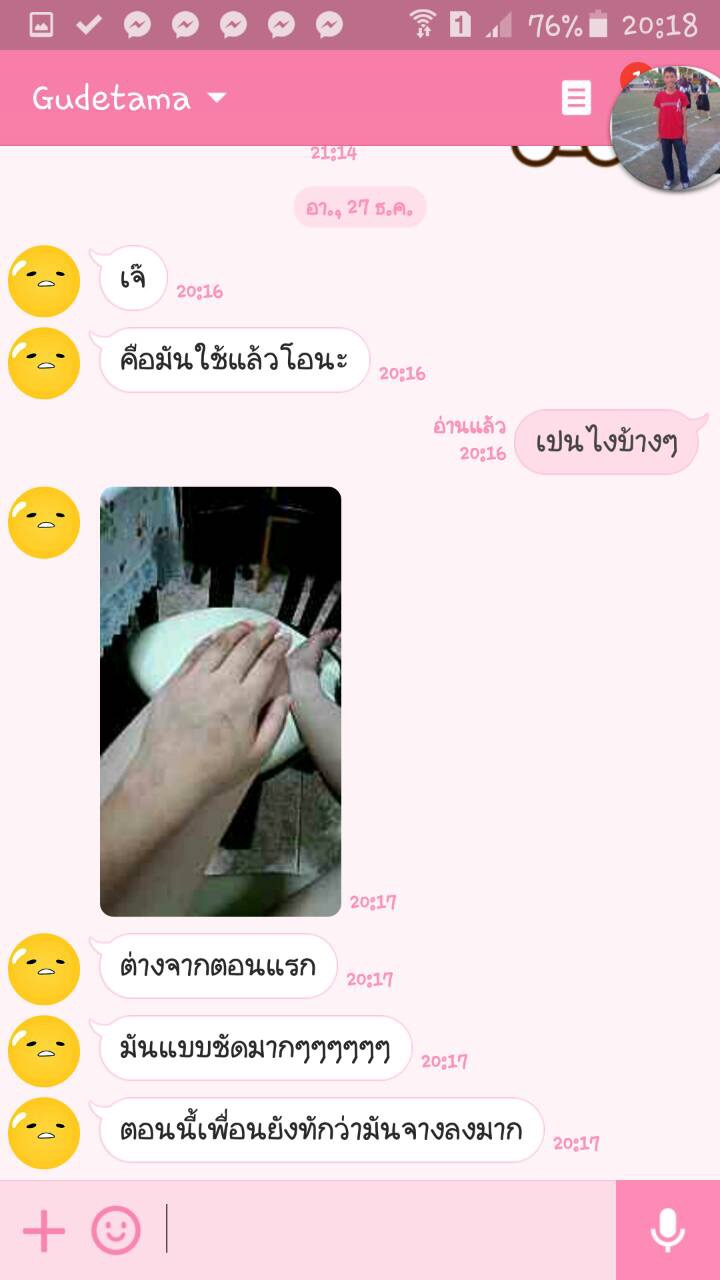Screen dimensions: 720x1280
Task: Open the emoji sticker picker
Action: coord(116,1230)
